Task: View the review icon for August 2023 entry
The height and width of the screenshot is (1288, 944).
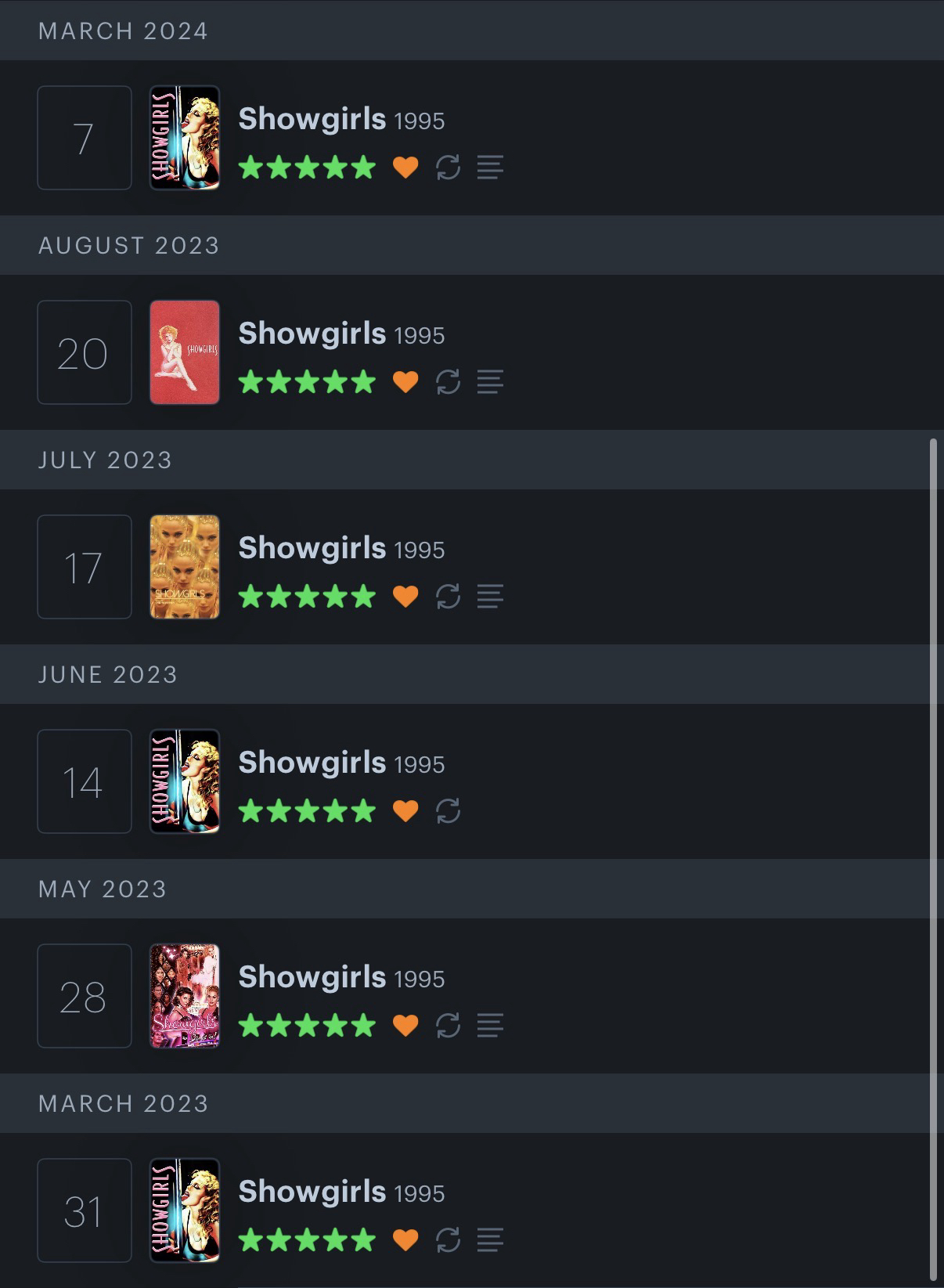Action: coord(490,382)
